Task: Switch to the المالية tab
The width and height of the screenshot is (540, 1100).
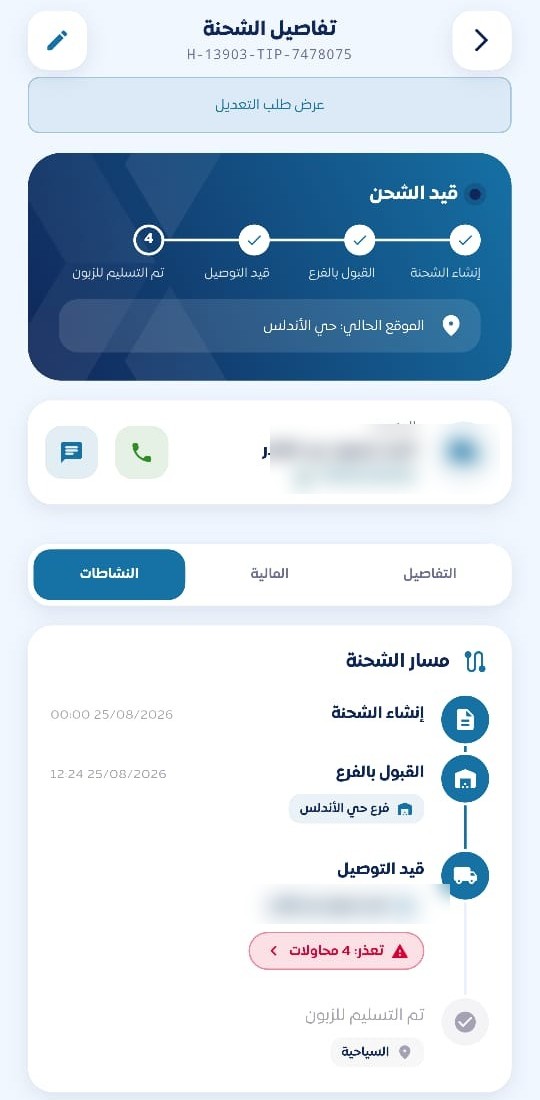Action: [x=270, y=574]
